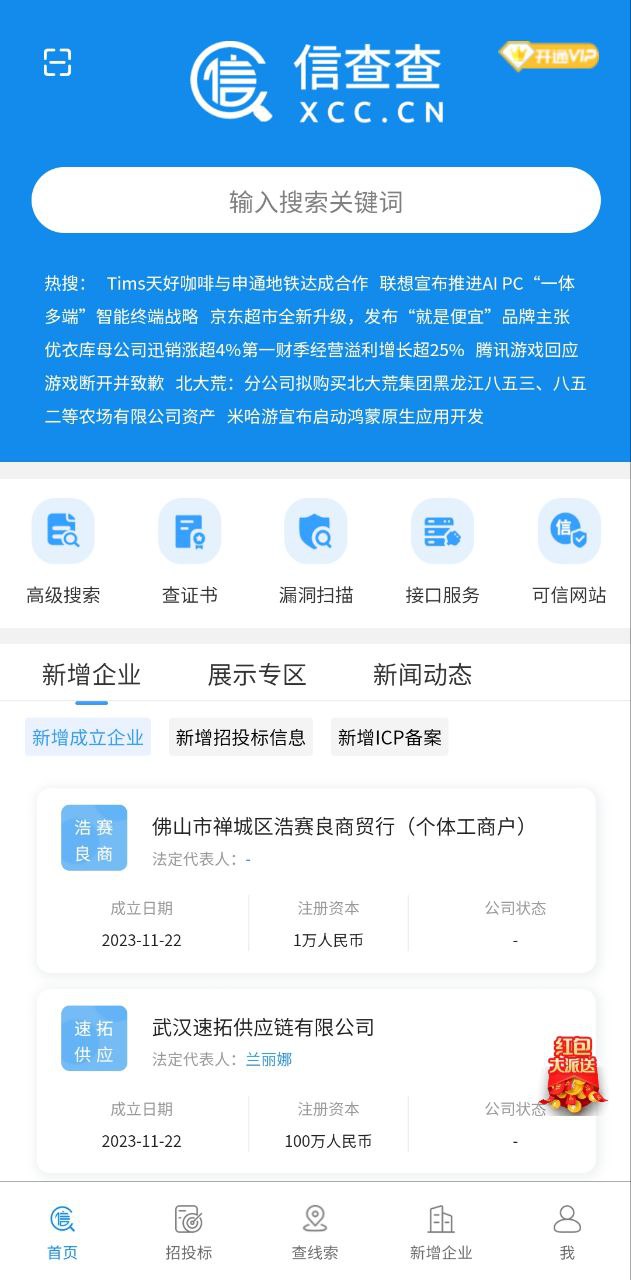Switch to the 新闻动态 tab
This screenshot has height=1280, width=631.
pos(422,675)
